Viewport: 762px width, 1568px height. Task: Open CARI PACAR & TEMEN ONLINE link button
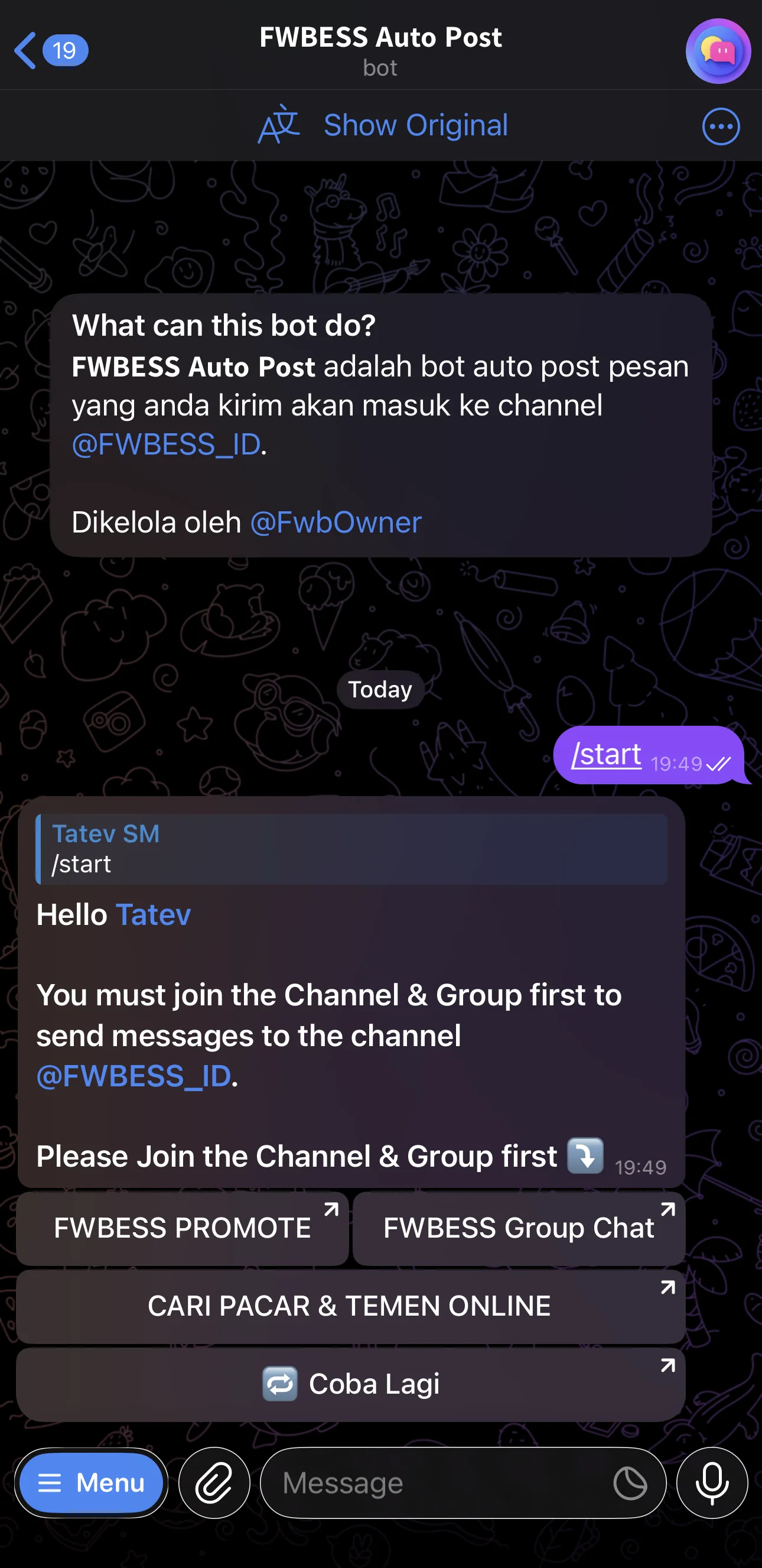tap(350, 1306)
